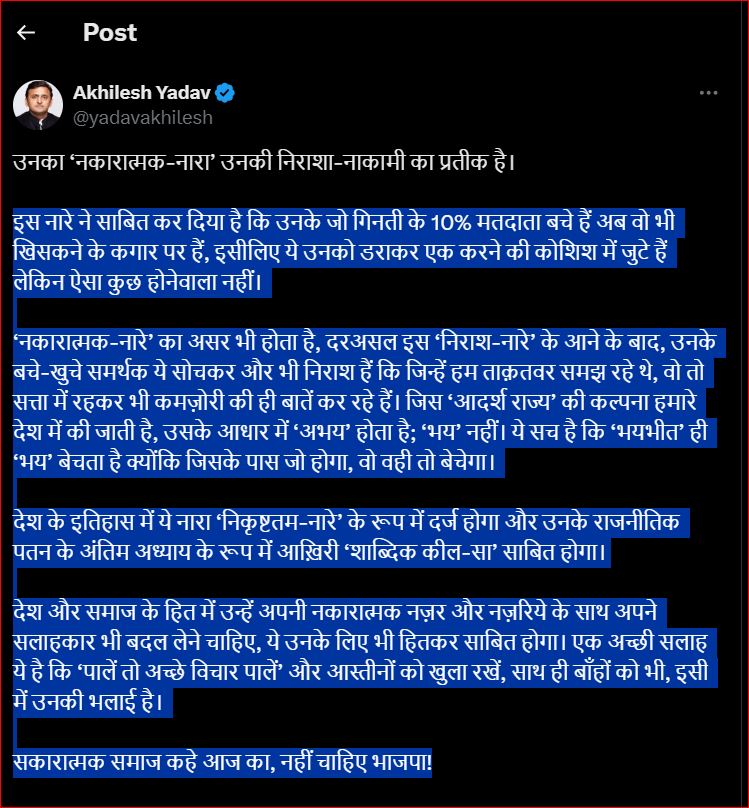Image resolution: width=749 pixels, height=808 pixels.
Task: Open the @yadavakhilesh handle link
Action: 142,117
